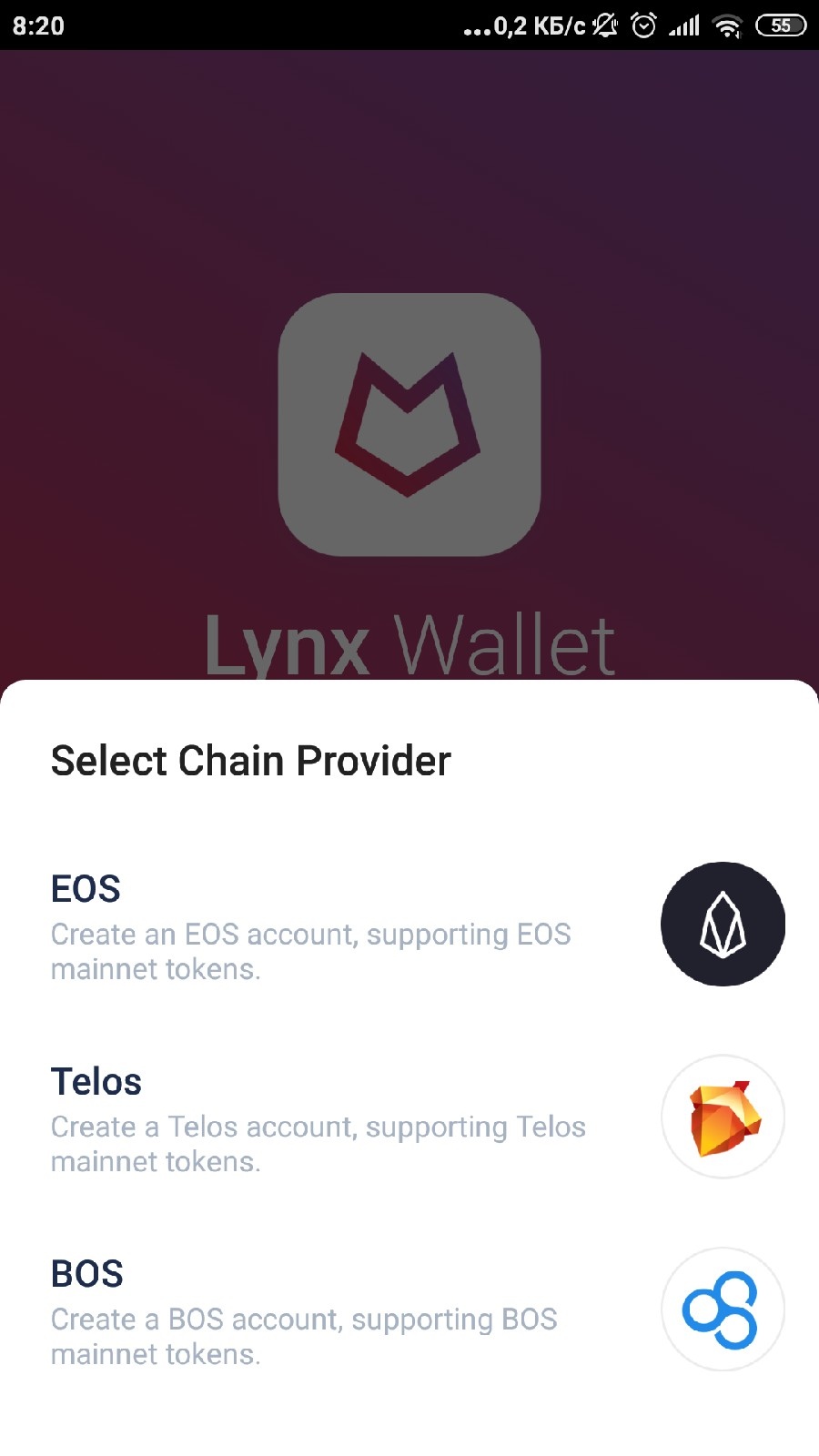This screenshot has width=819, height=1456.
Task: Choose the Telos chain provider
Action: pyautogui.click(x=409, y=1118)
